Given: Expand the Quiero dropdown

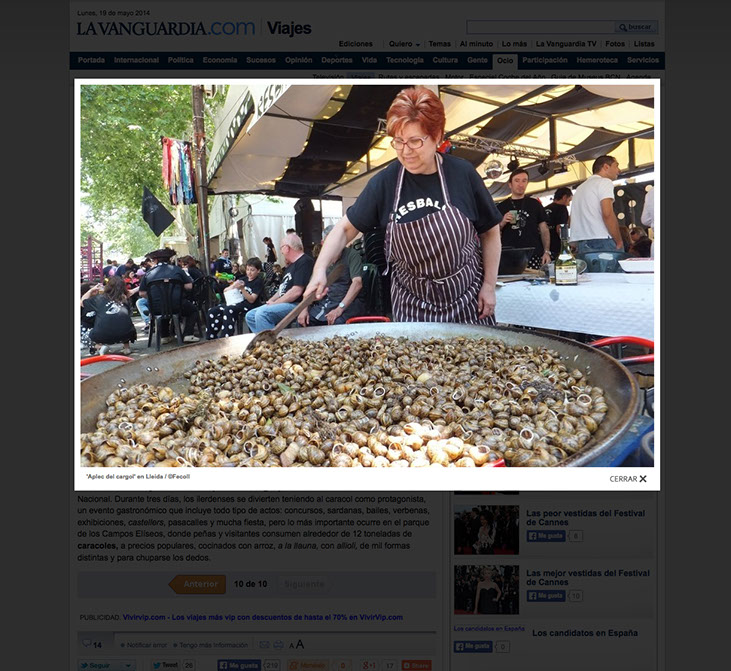Looking at the screenshot, I should 404,44.
